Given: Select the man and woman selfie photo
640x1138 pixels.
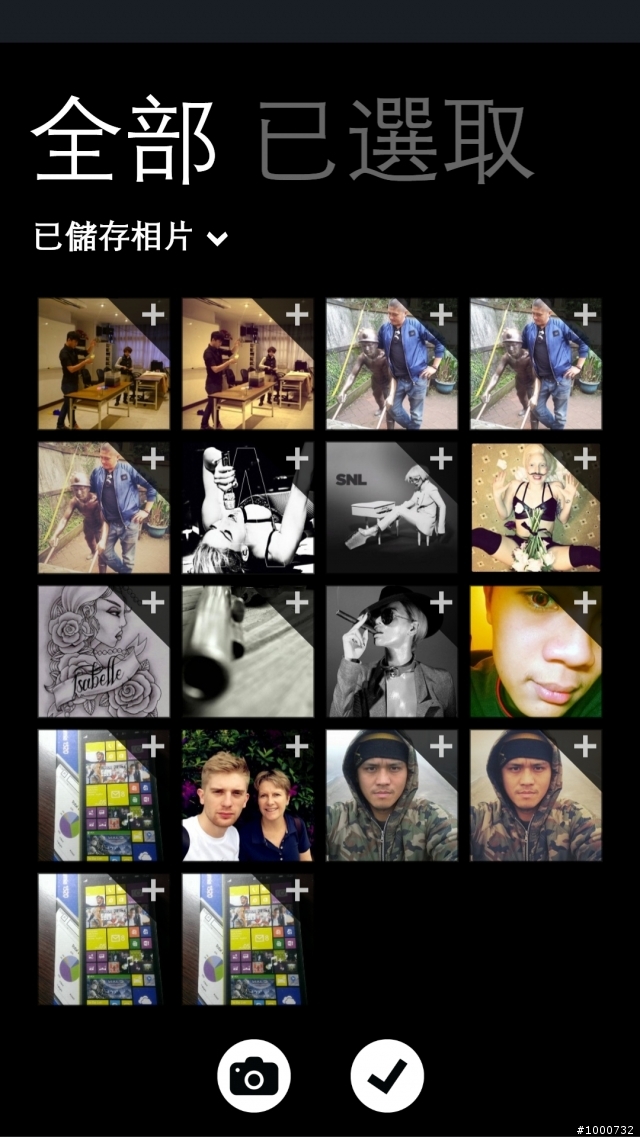Looking at the screenshot, I should [x=247, y=796].
